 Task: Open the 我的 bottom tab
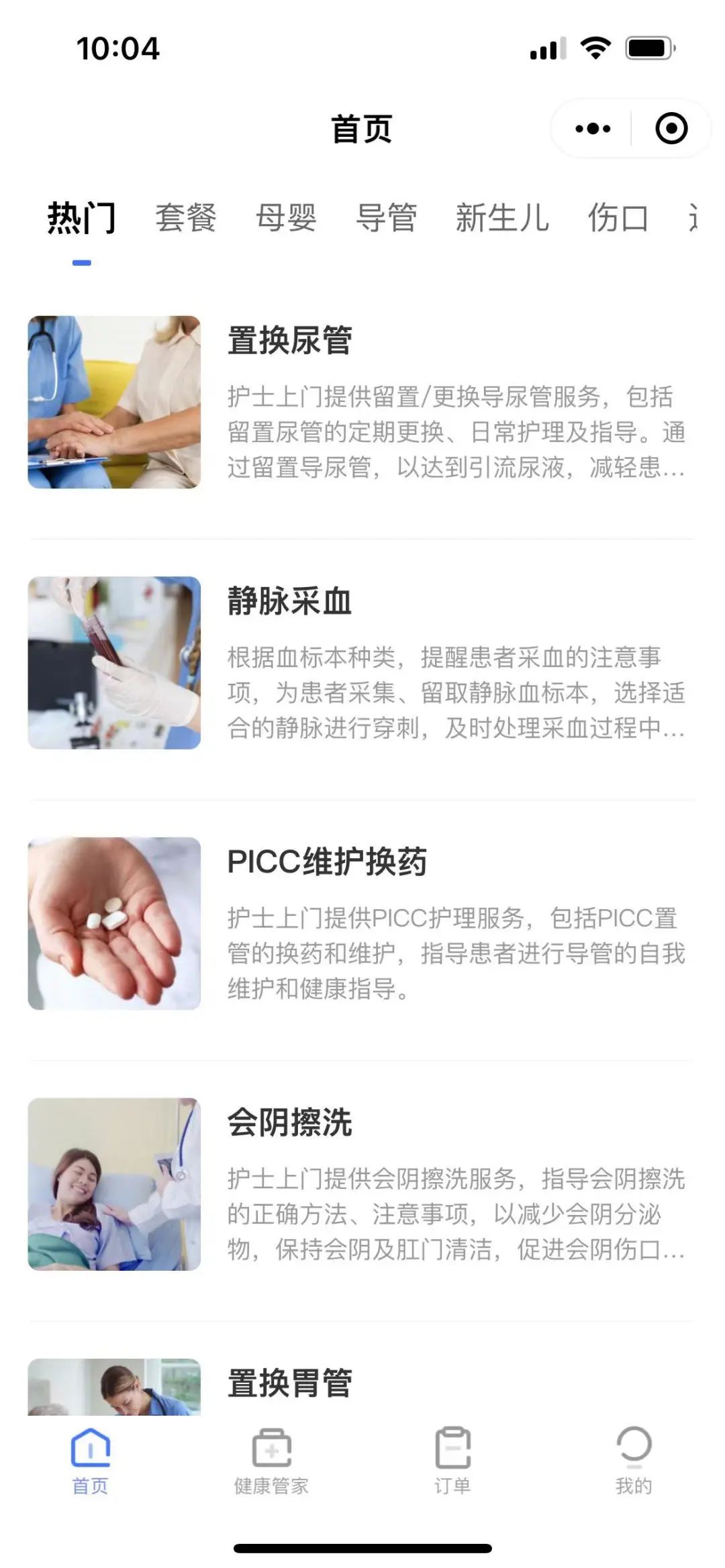pyautogui.click(x=634, y=1461)
